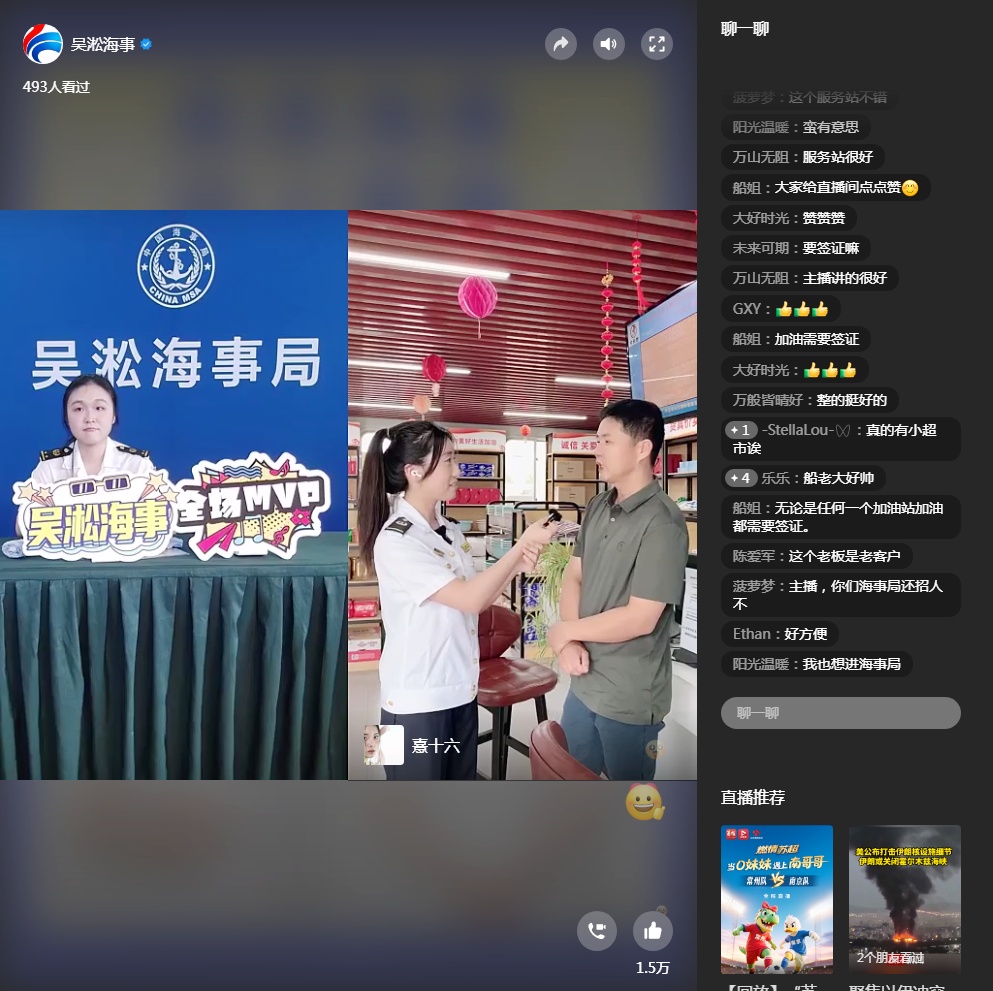This screenshot has width=993, height=991.
Task: Open recommended fire news live card
Action: point(904,898)
